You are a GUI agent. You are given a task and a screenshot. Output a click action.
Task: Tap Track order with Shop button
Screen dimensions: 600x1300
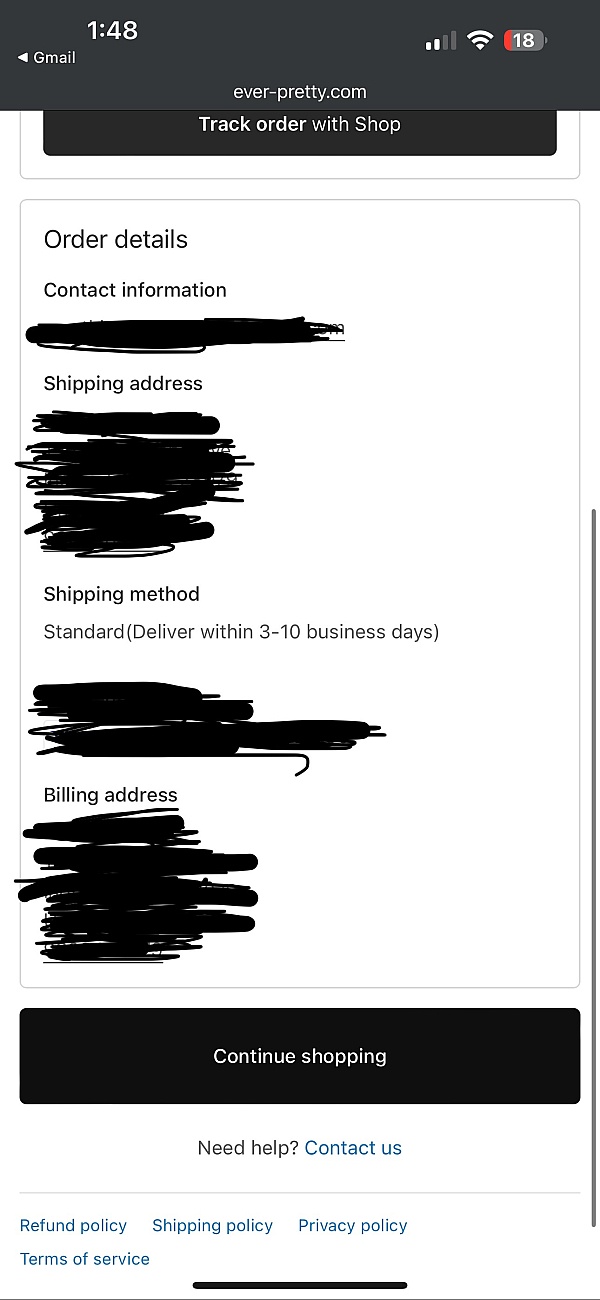pos(300,130)
